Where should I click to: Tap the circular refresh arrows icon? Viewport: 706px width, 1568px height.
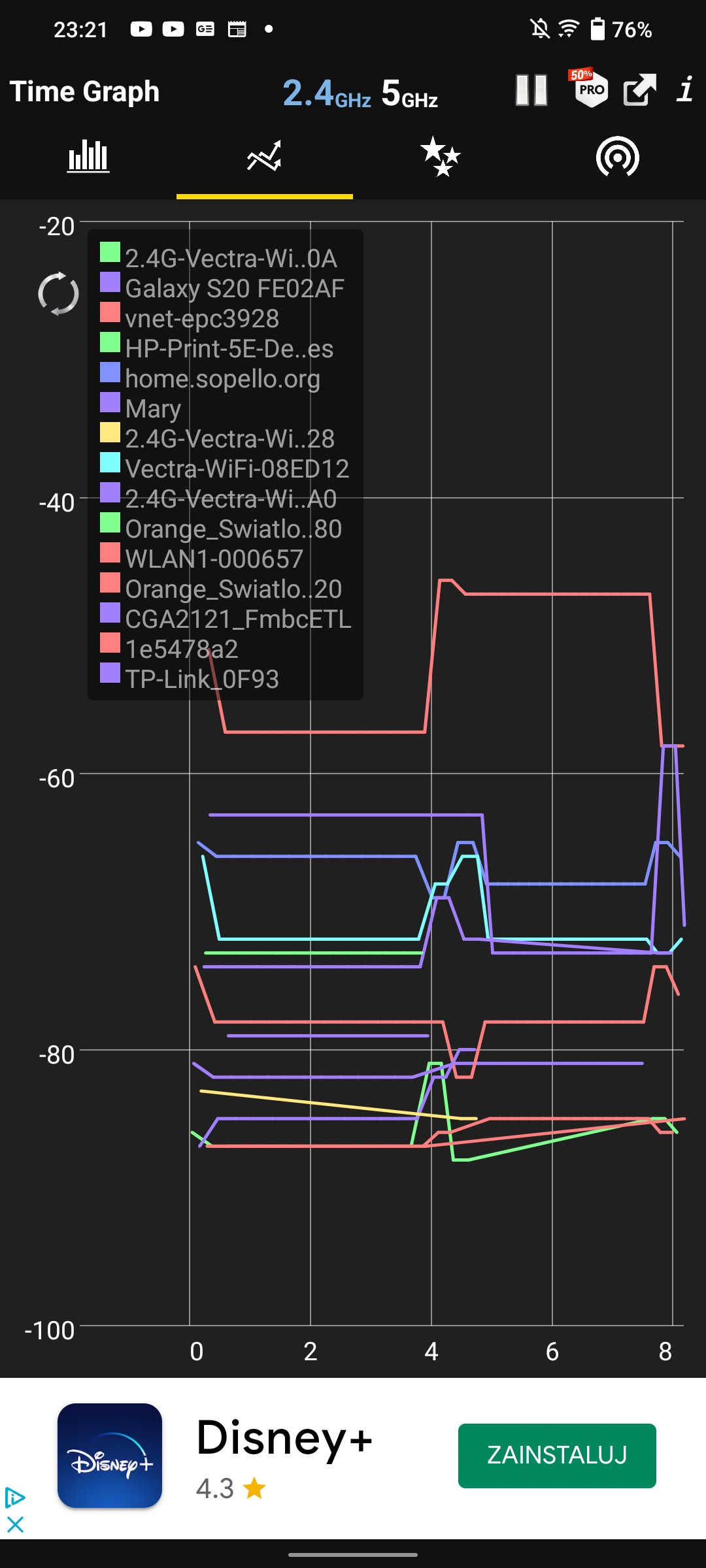[59, 293]
